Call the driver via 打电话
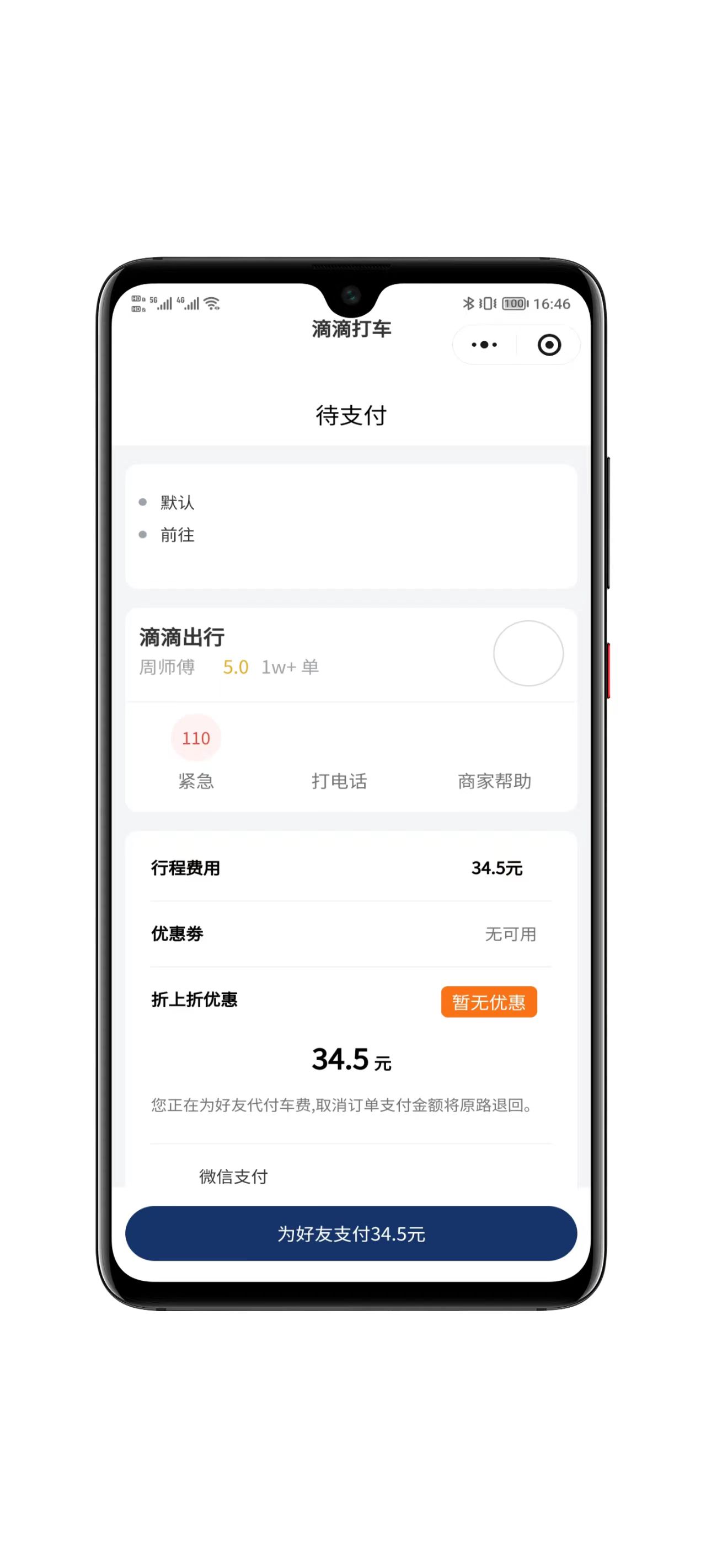The image size is (706, 1568). click(339, 780)
